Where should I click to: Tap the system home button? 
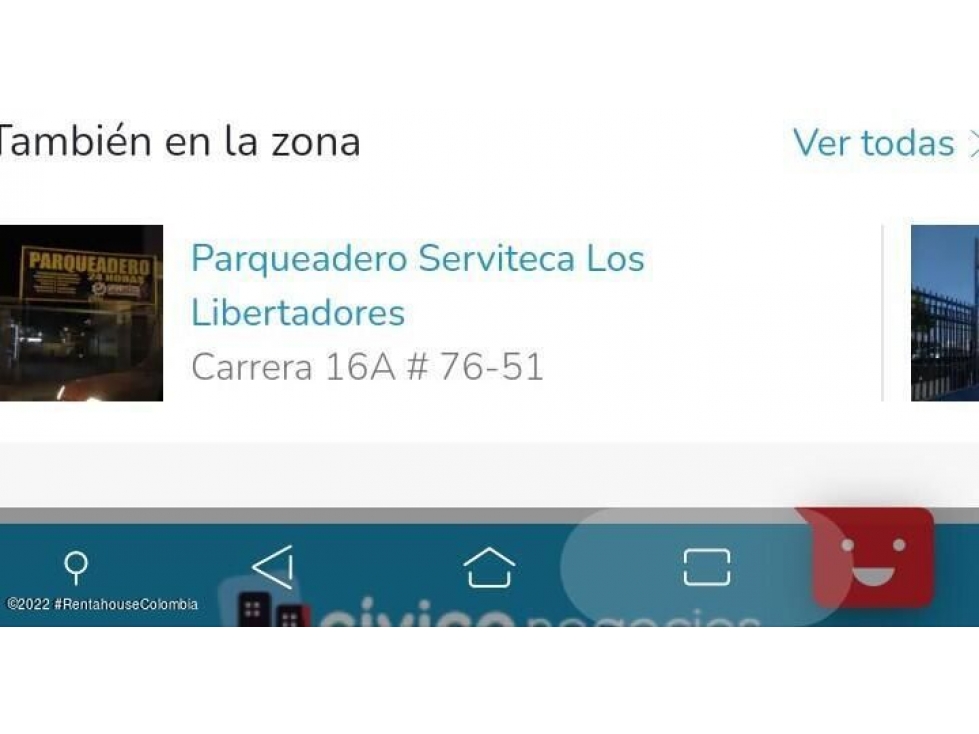click(489, 568)
